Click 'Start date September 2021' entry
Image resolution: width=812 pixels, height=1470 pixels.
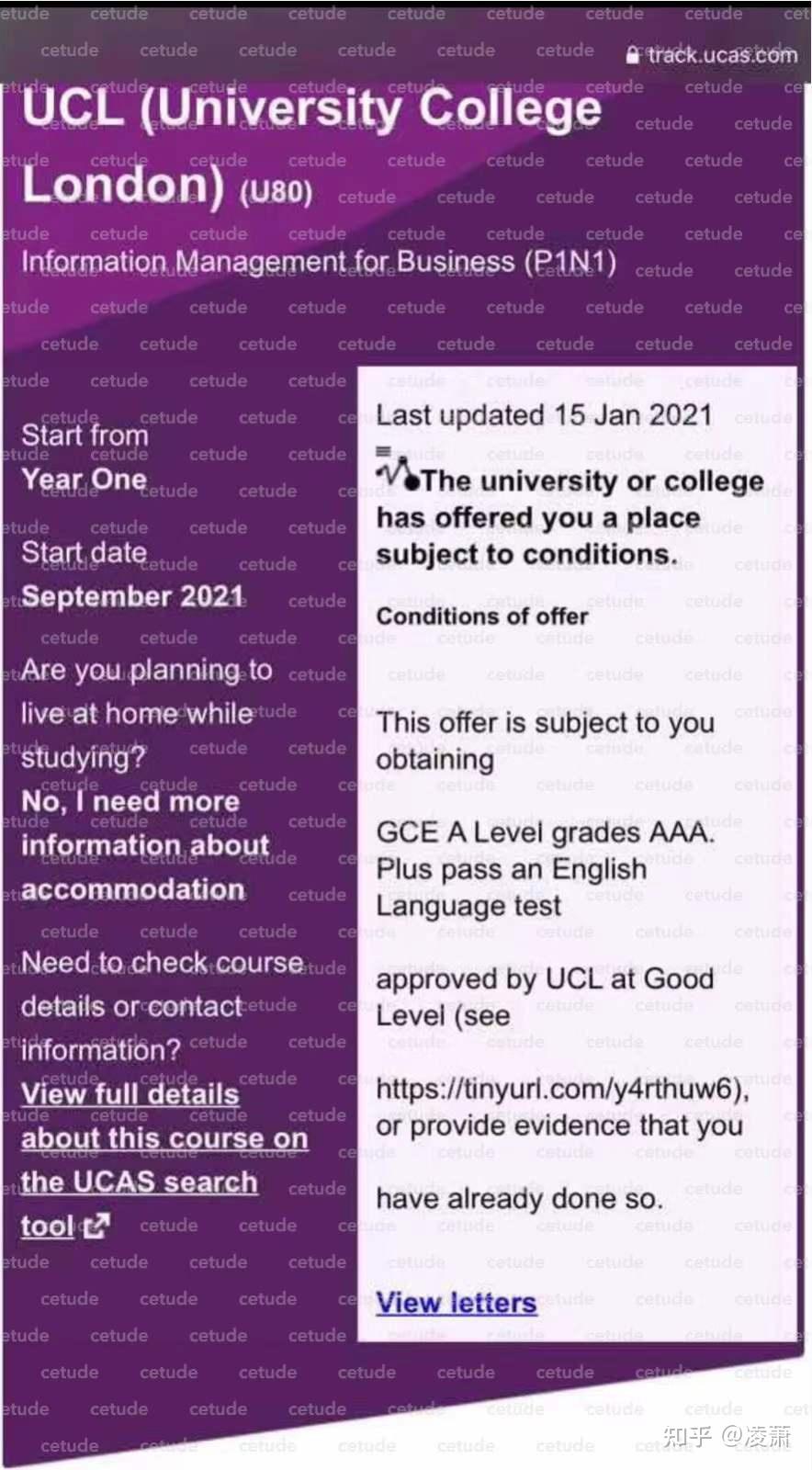click(x=133, y=574)
